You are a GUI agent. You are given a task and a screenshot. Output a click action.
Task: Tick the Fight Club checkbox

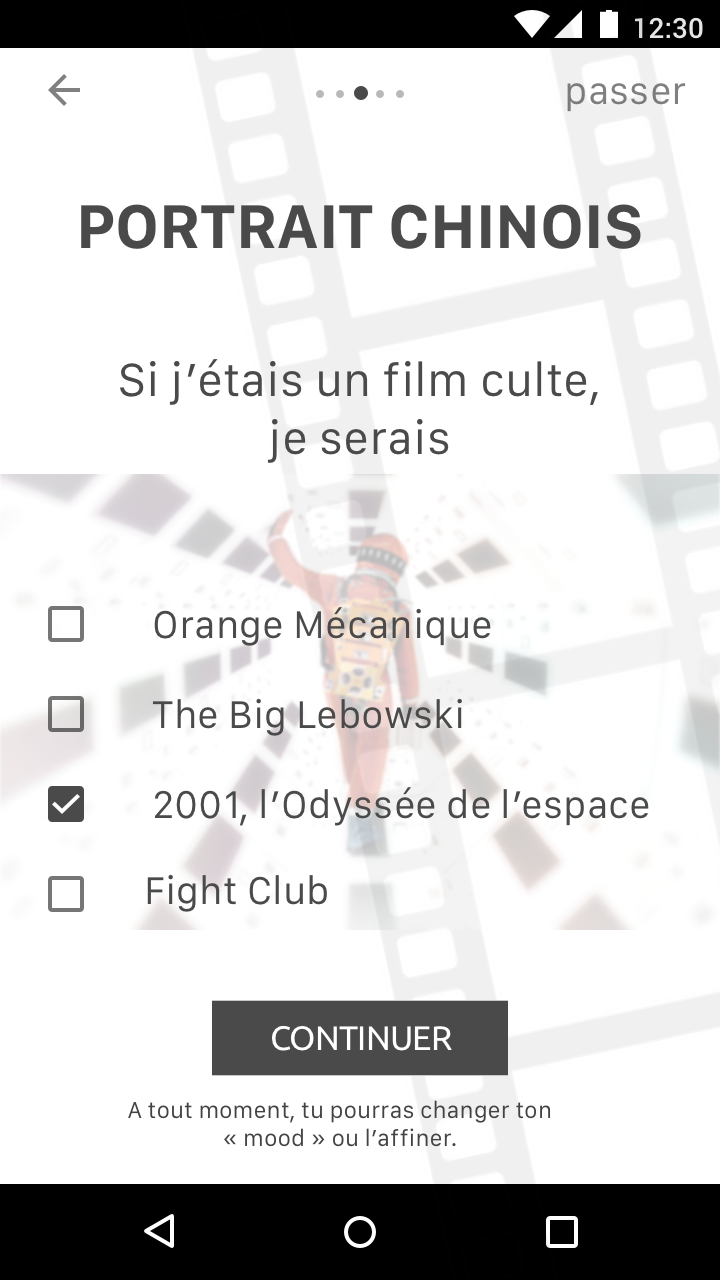pyautogui.click(x=66, y=893)
